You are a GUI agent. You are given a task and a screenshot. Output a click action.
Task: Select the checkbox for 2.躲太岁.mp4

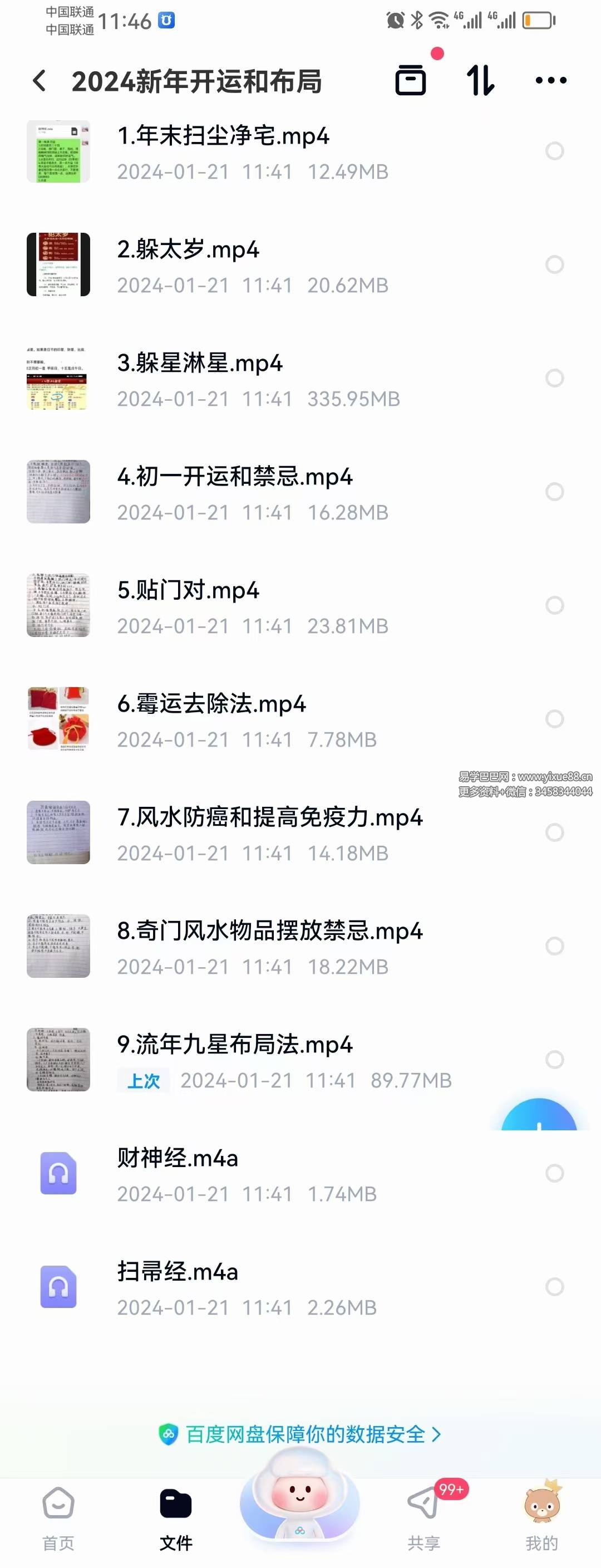pos(554,264)
